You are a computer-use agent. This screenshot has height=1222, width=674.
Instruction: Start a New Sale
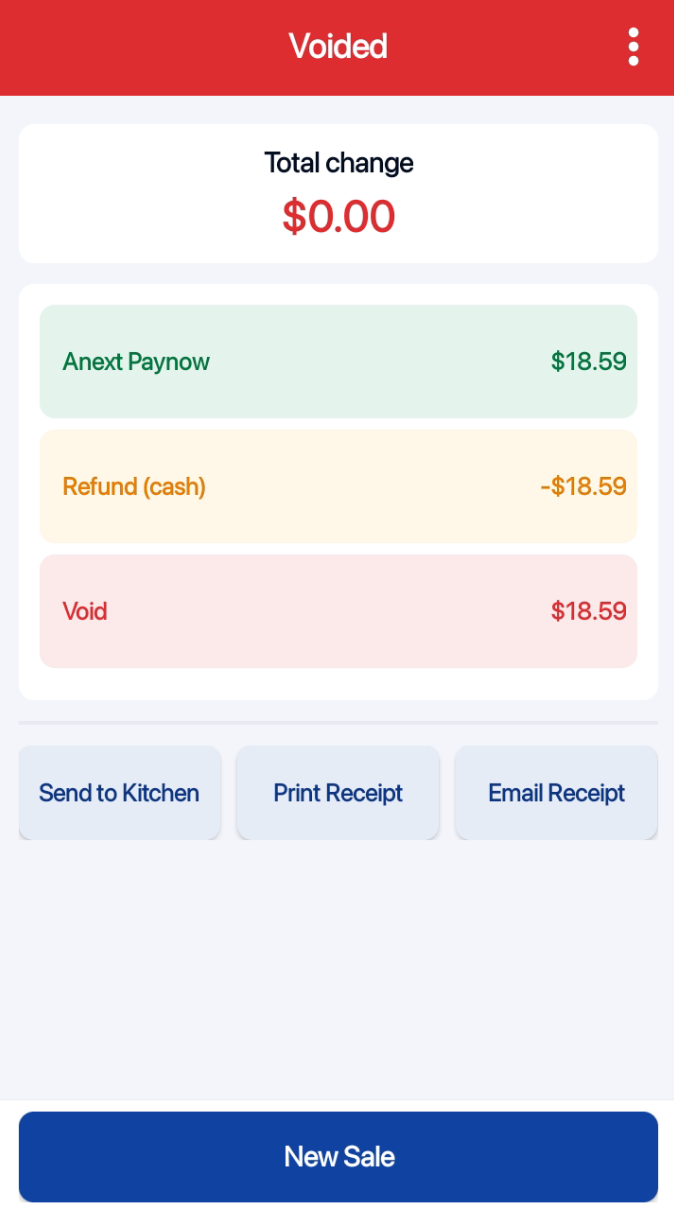pyautogui.click(x=338, y=1157)
